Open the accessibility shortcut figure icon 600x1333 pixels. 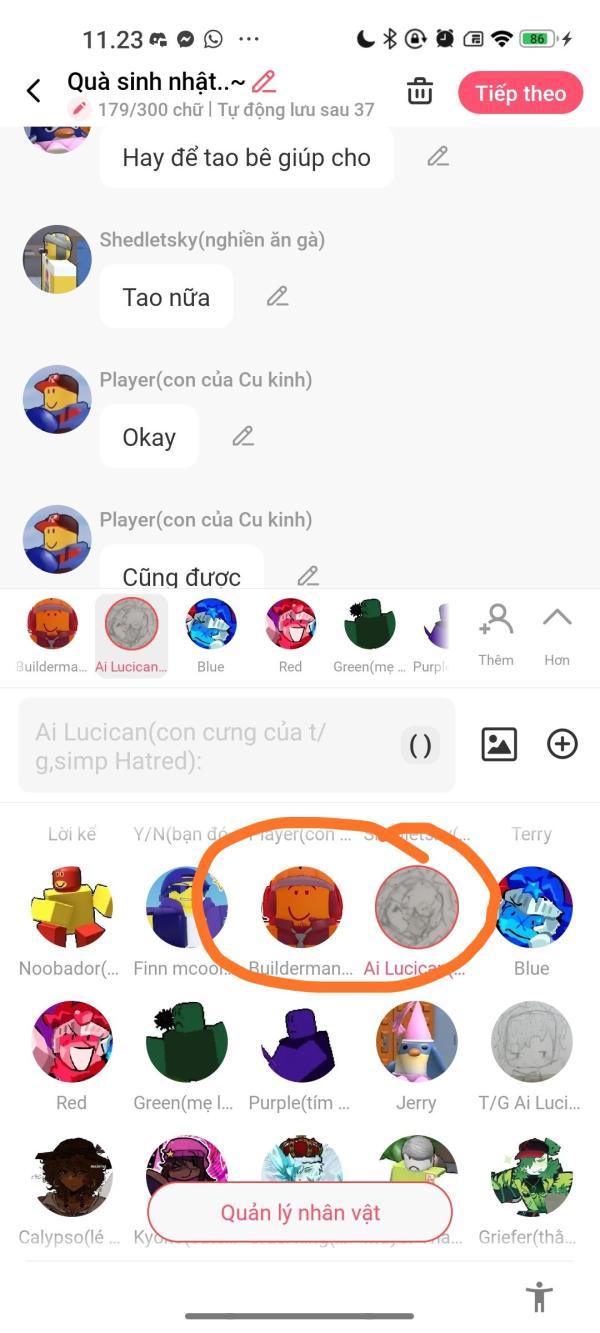540,1296
